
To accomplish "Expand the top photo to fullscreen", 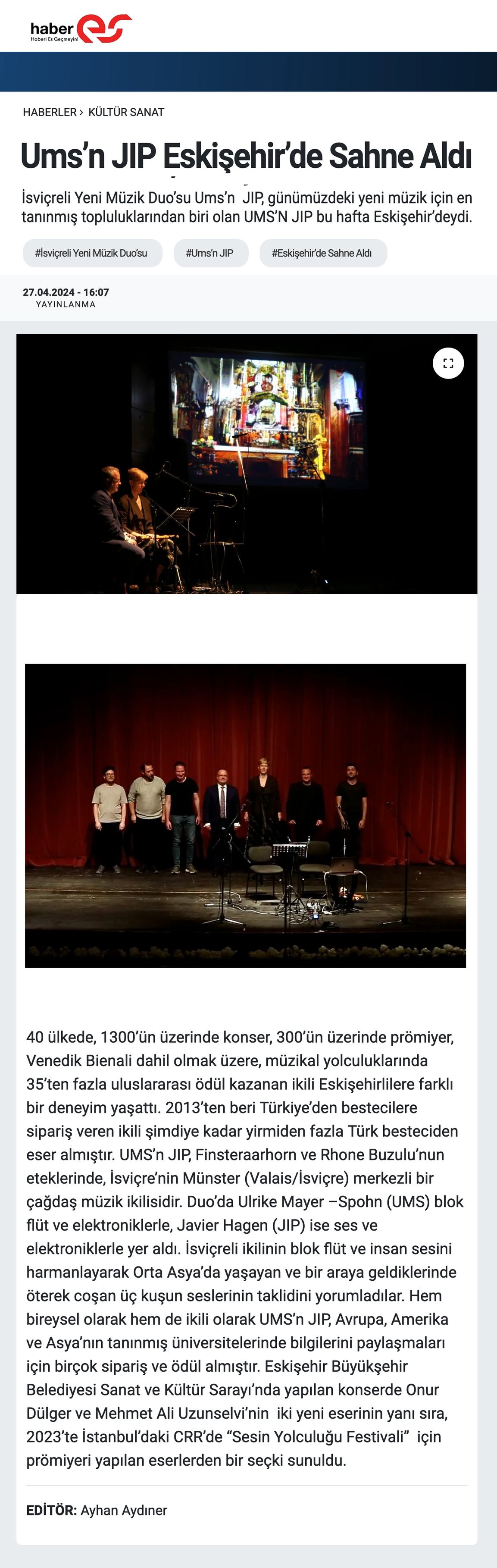I will pyautogui.click(x=448, y=364).
